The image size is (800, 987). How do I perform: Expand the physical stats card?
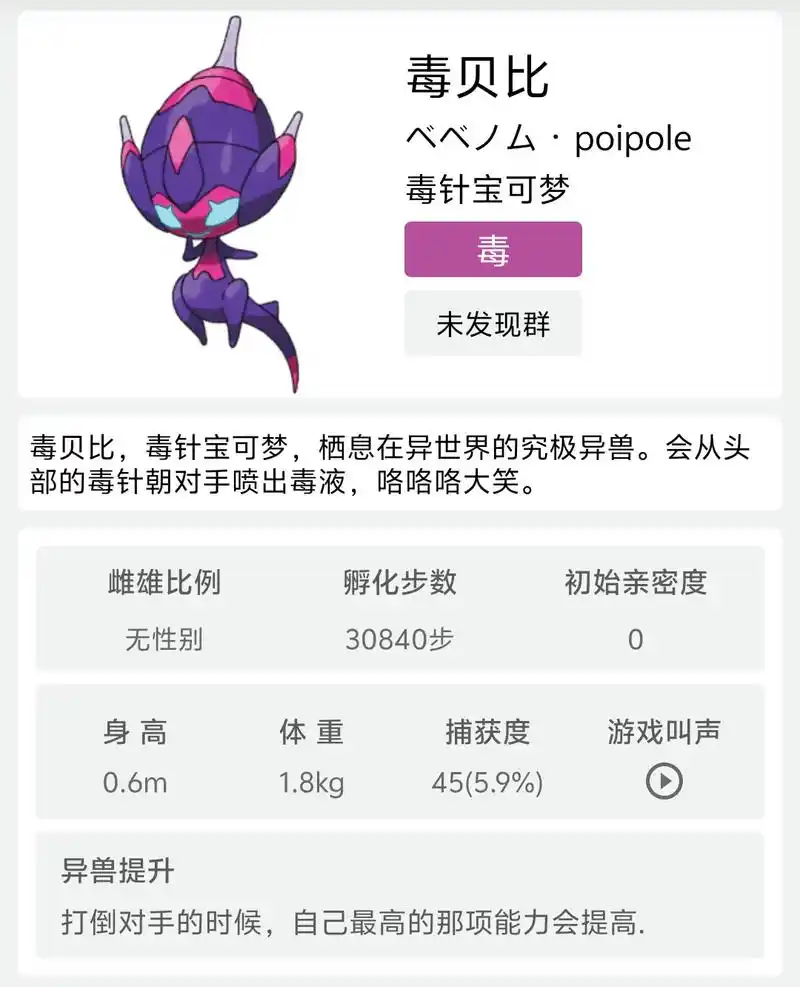[x=400, y=755]
